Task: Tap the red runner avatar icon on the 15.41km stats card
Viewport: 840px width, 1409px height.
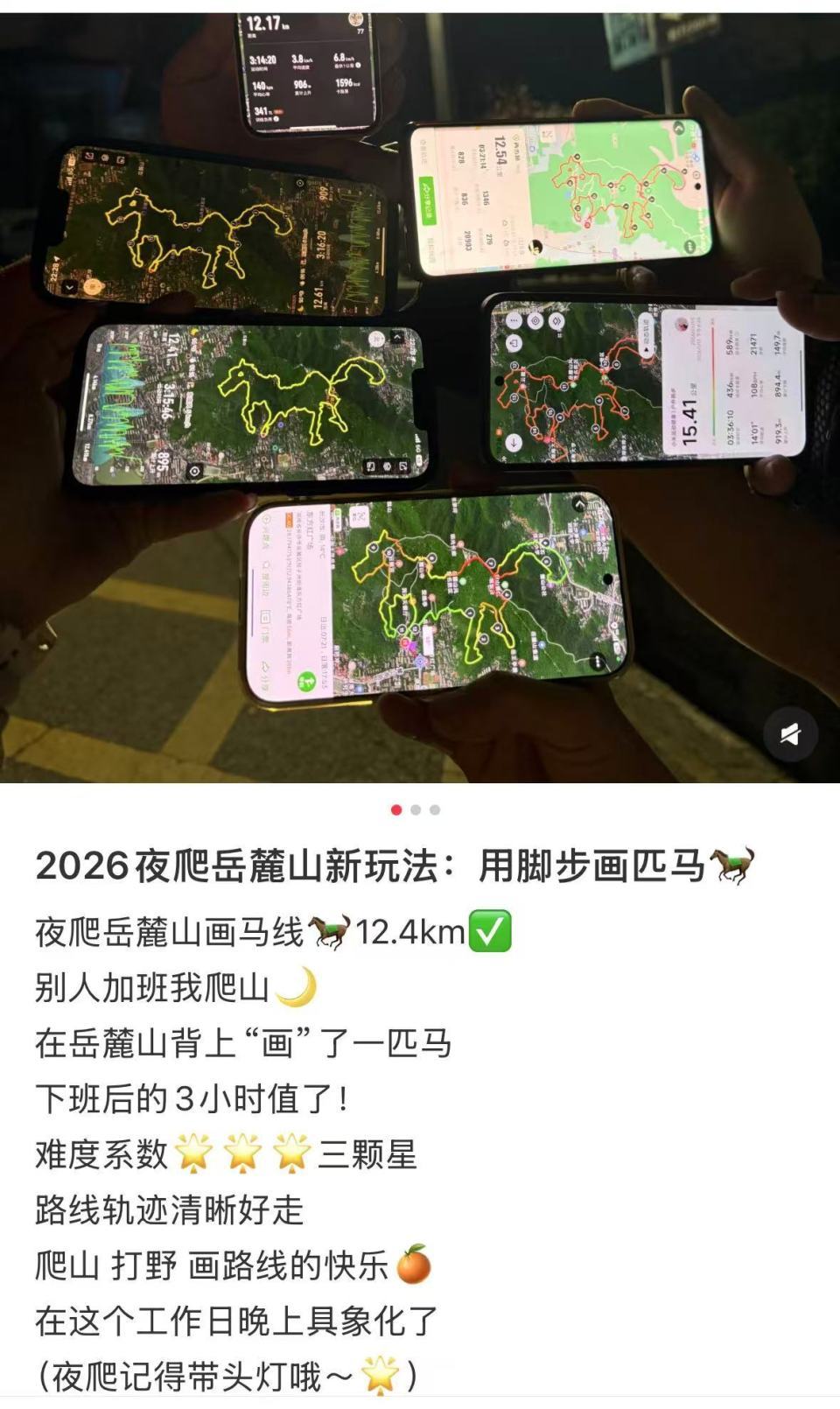Action: click(681, 325)
